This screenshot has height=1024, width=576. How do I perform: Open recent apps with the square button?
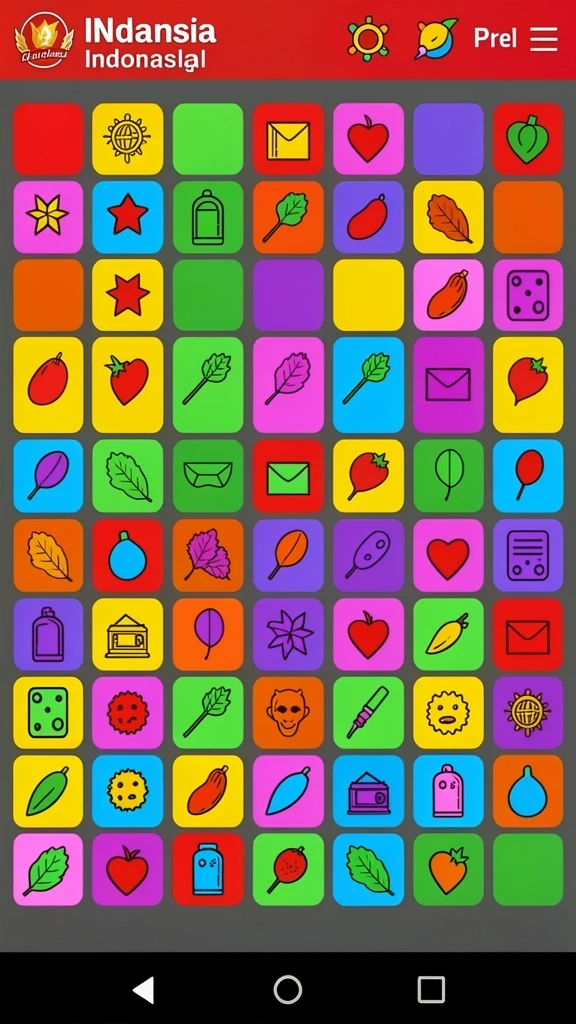pos(431,989)
